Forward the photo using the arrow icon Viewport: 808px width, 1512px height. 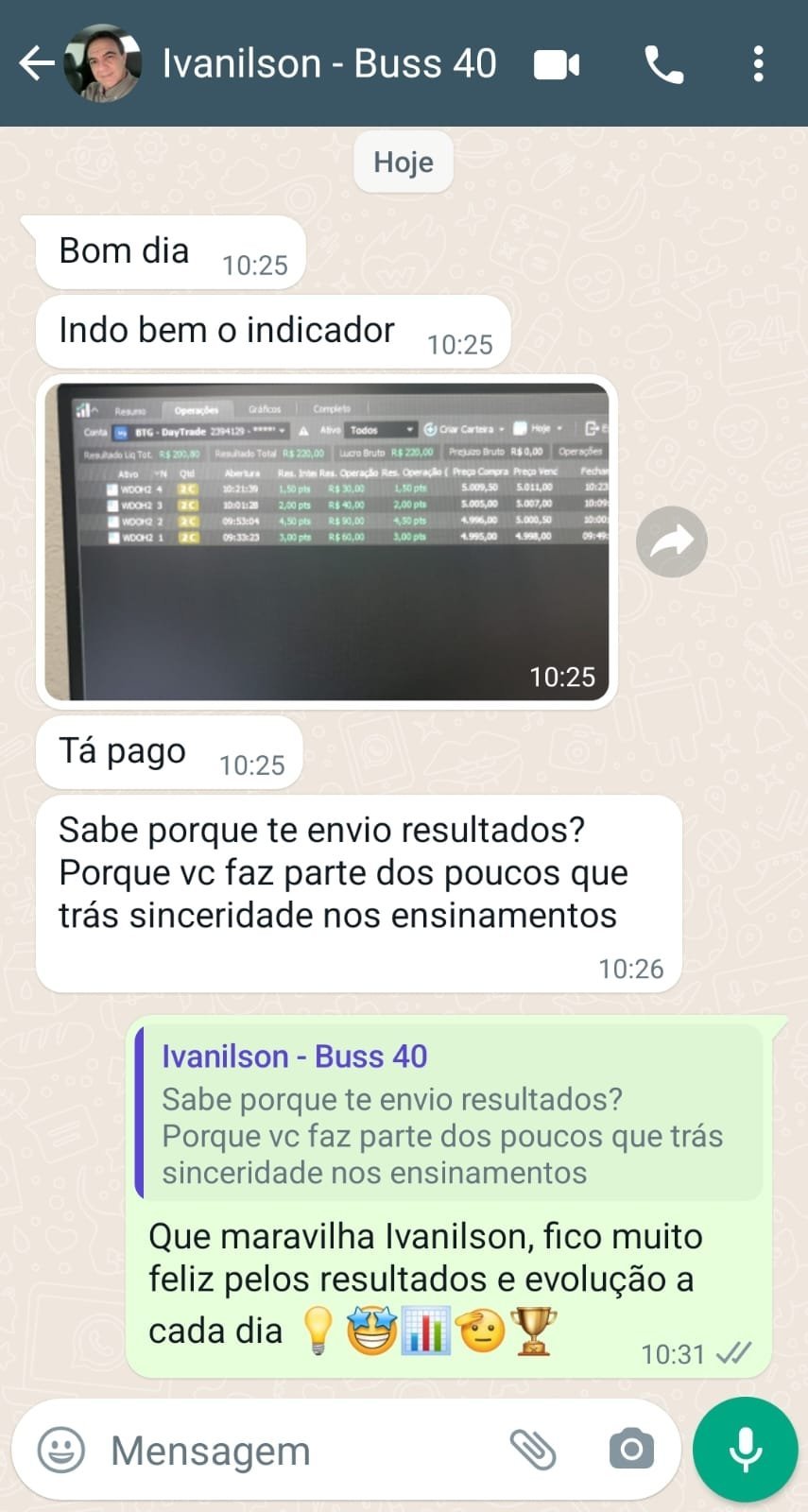point(672,541)
